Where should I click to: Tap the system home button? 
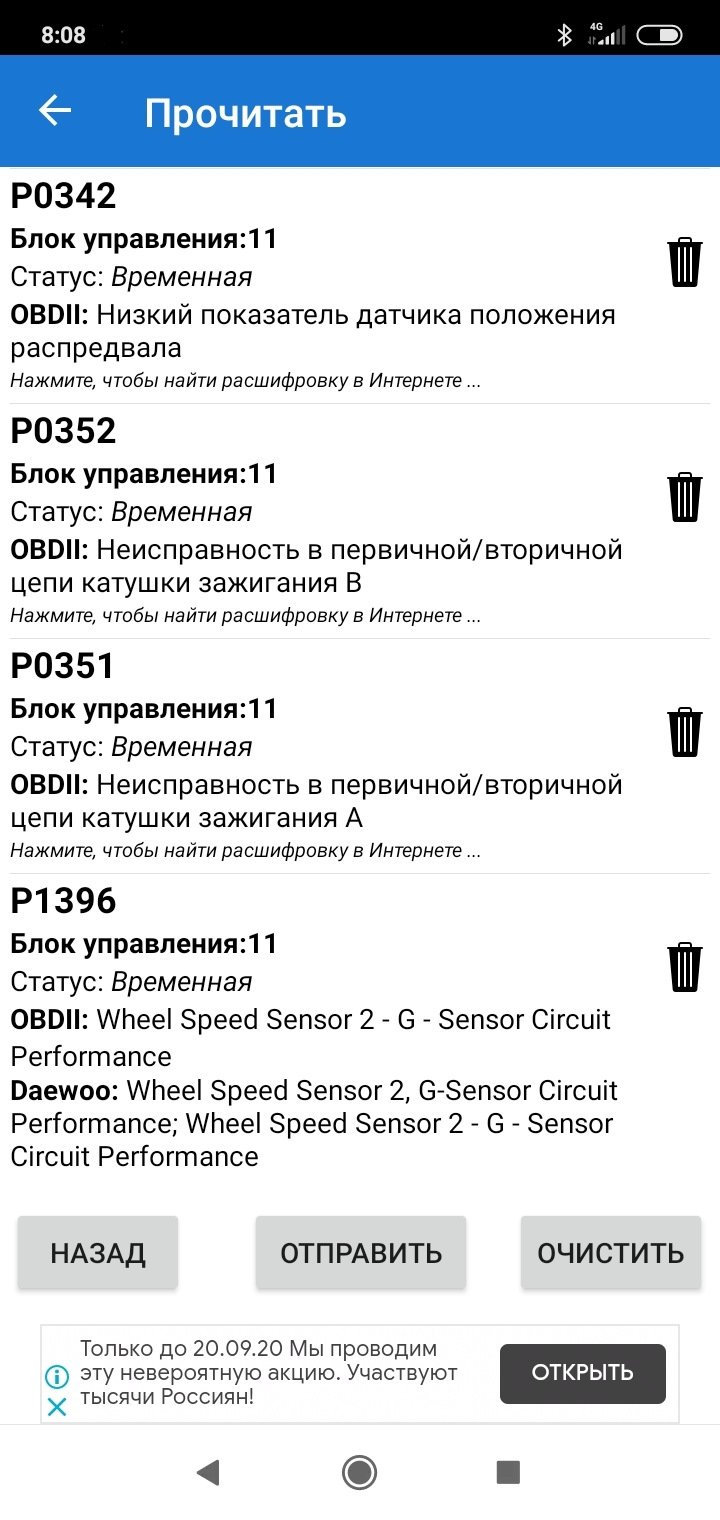coord(359,1471)
